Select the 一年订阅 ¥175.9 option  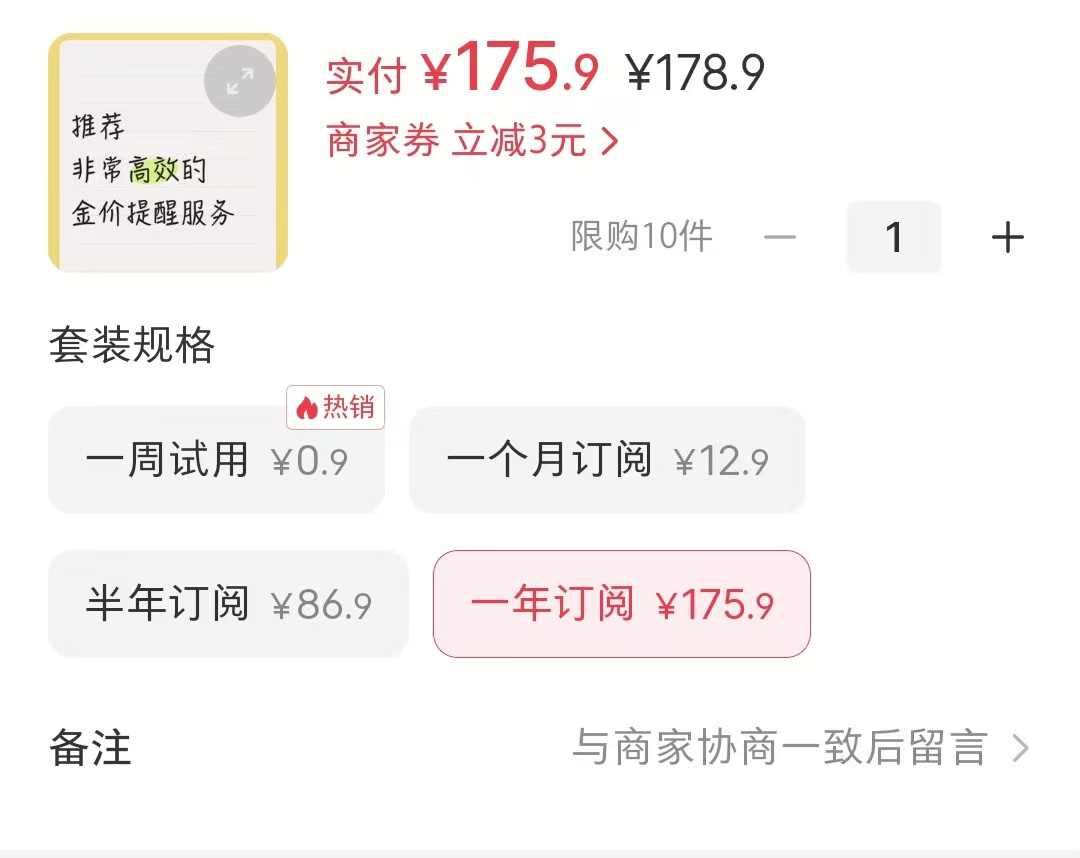click(621, 604)
